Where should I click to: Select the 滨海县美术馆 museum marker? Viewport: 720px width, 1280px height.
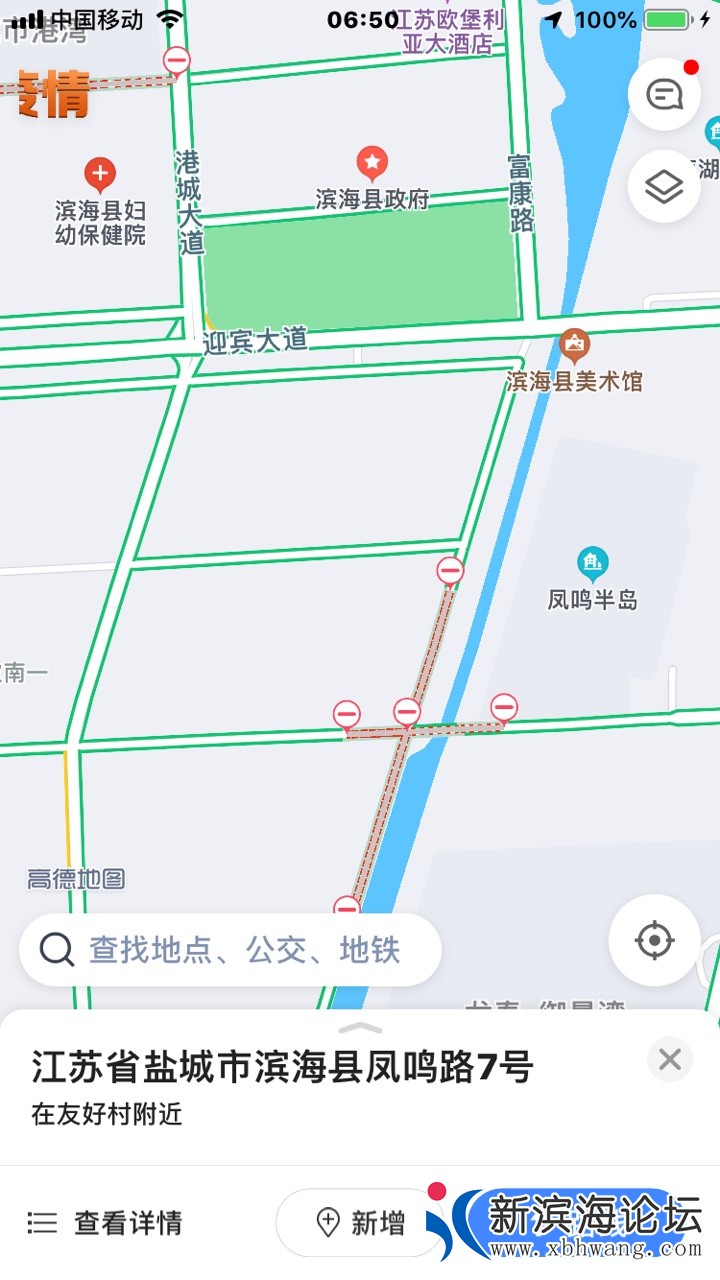point(574,346)
